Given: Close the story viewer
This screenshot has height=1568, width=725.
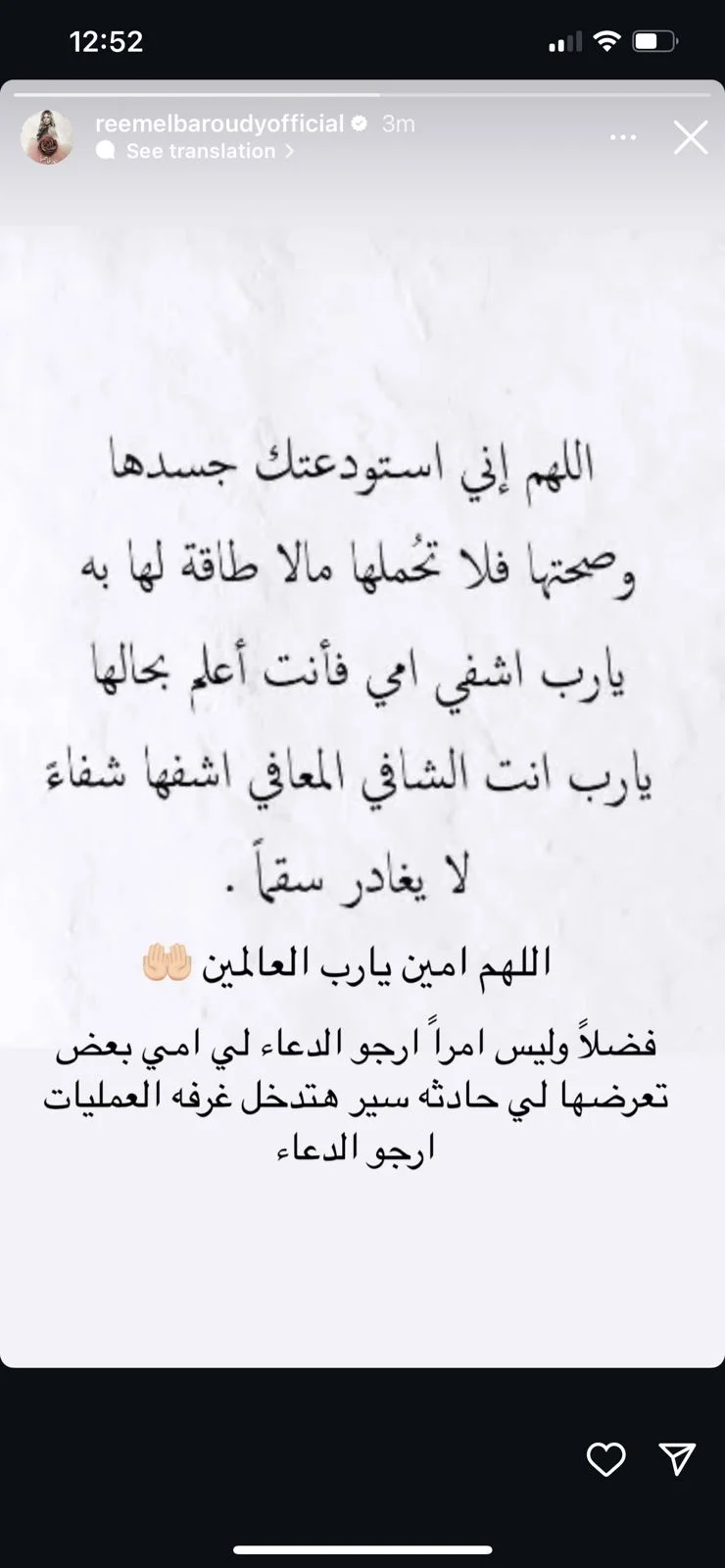Looking at the screenshot, I should click(691, 137).
